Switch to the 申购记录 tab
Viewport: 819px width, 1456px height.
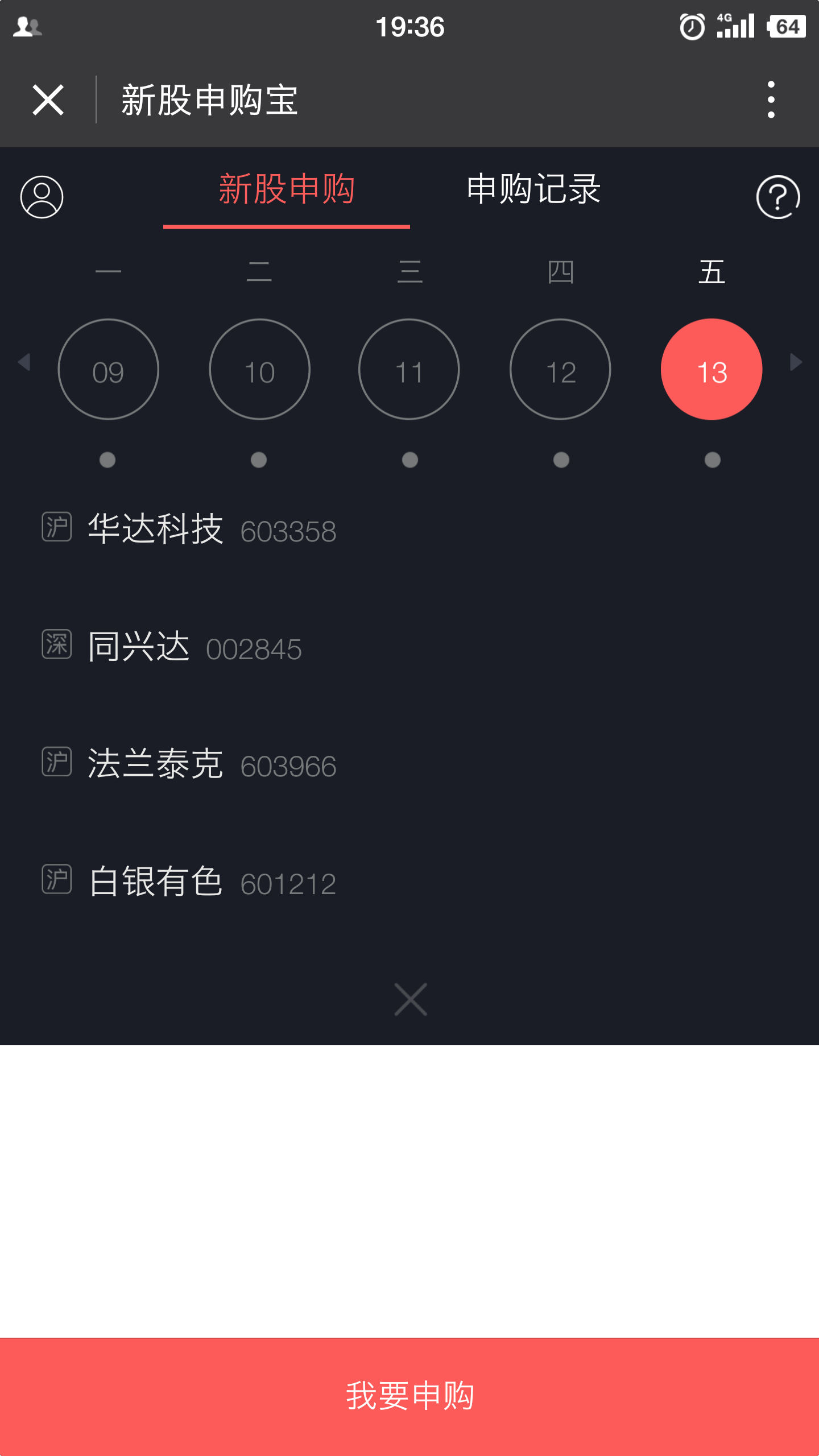(533, 189)
